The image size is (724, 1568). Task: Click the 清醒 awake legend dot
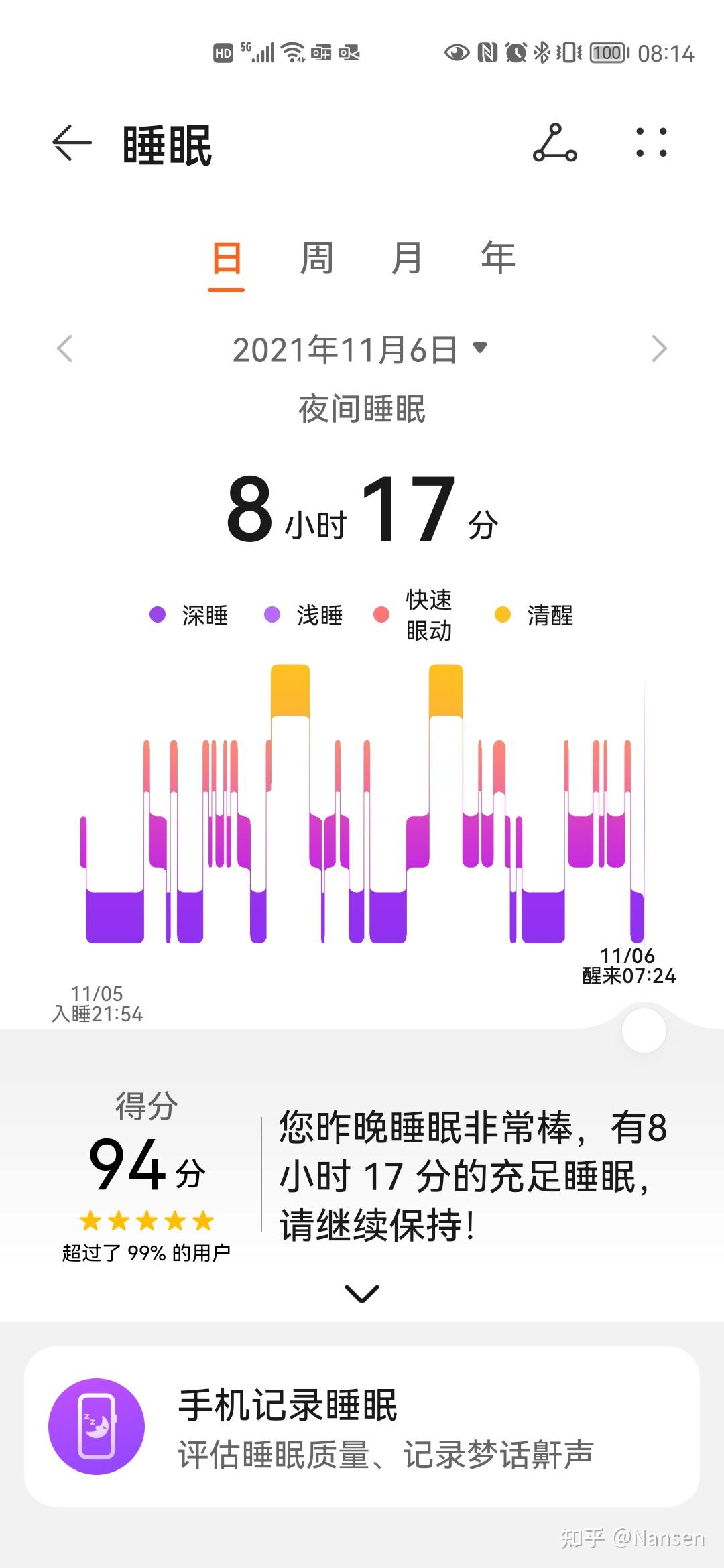(x=504, y=615)
